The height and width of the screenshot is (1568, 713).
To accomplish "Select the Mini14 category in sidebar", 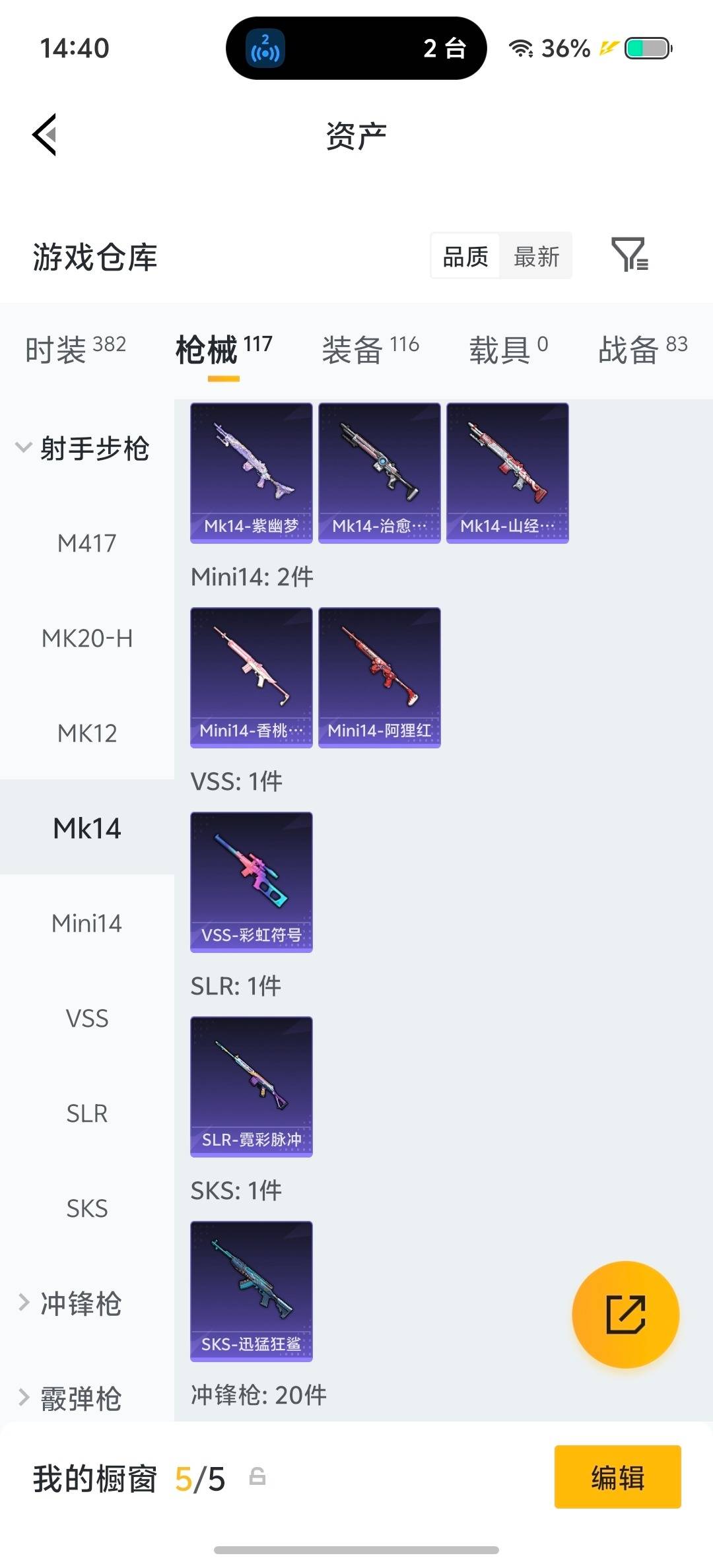I will [x=86, y=923].
